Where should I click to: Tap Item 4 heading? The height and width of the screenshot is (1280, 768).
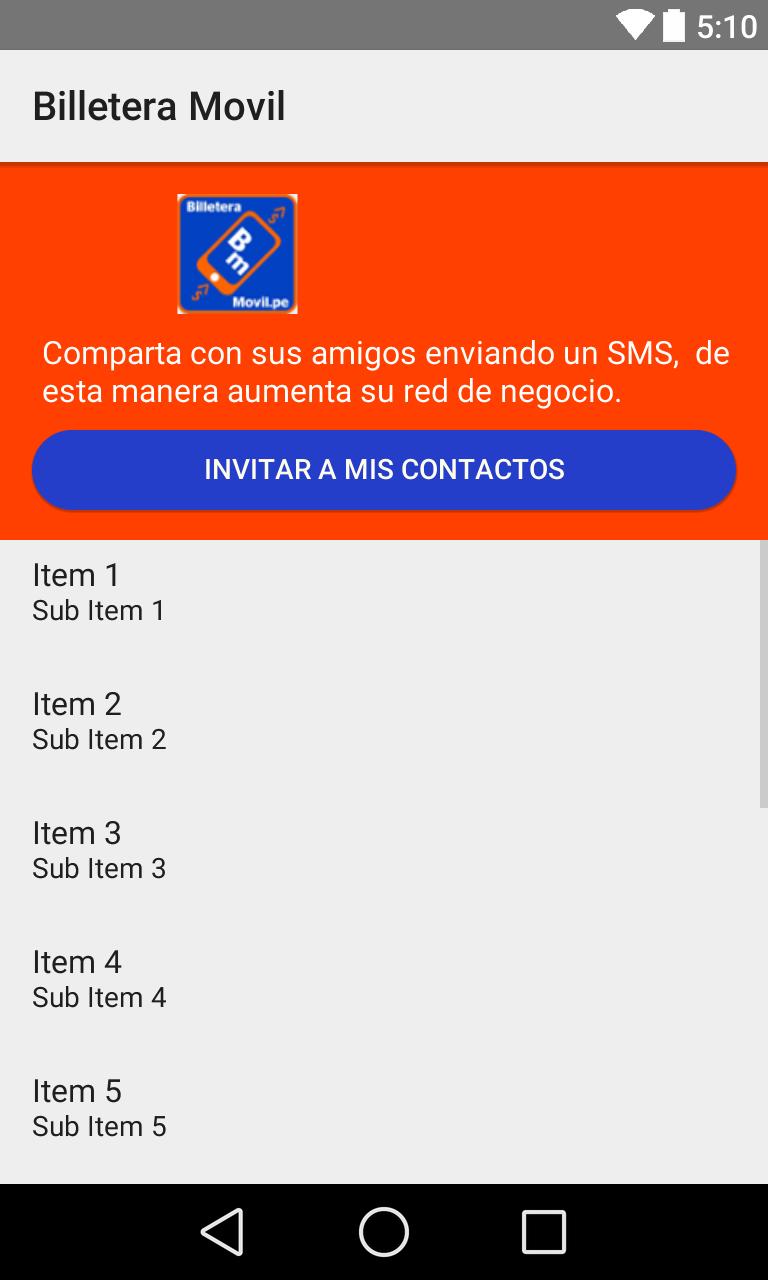pyautogui.click(x=77, y=962)
